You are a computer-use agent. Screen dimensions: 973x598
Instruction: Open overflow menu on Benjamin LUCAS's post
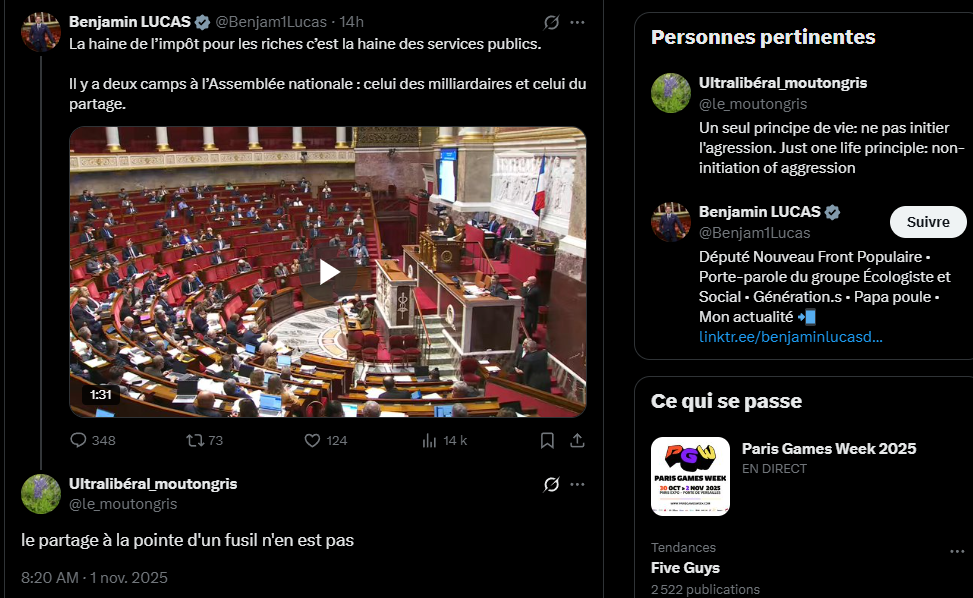click(577, 22)
